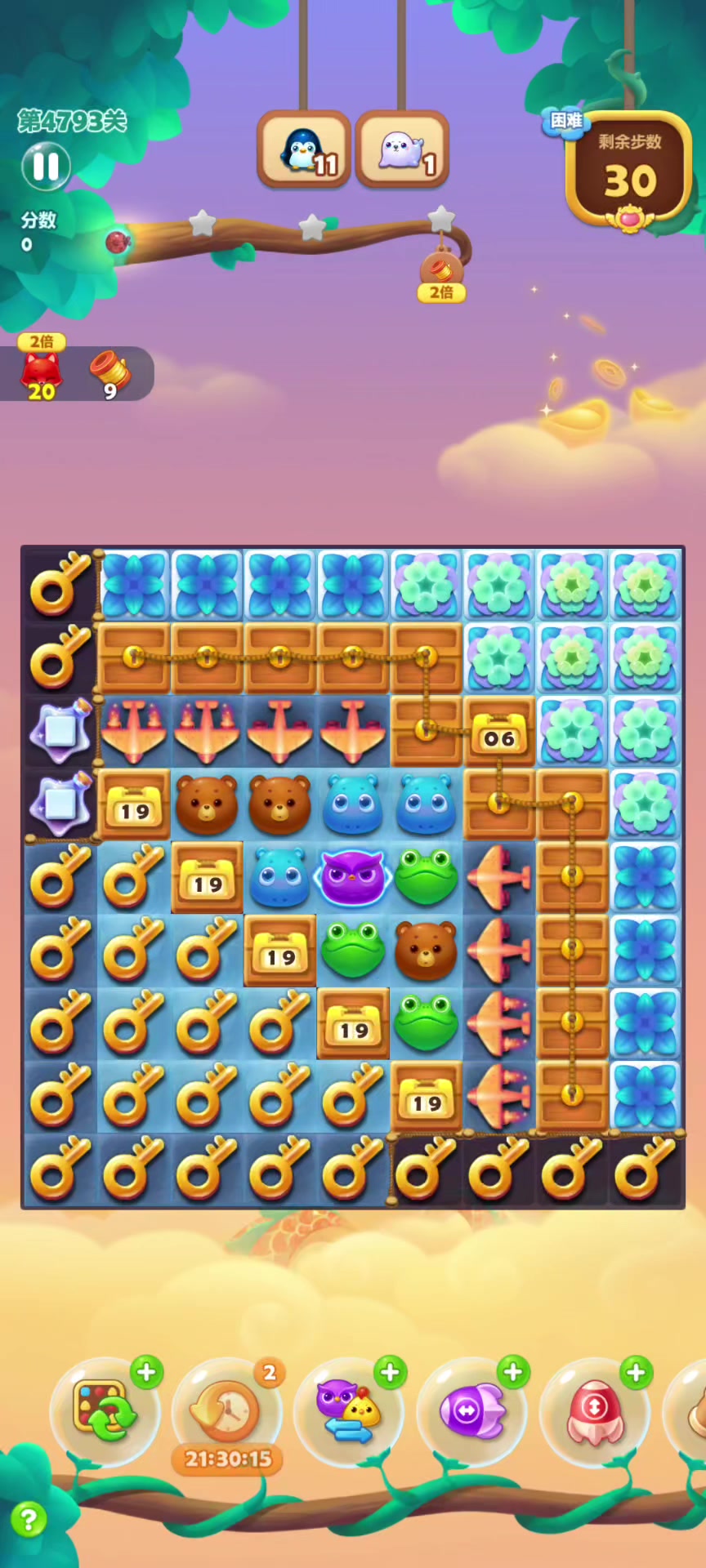Open the red 2倍 bonus item showing 20
This screenshot has height=1568, width=706.
[x=41, y=373]
